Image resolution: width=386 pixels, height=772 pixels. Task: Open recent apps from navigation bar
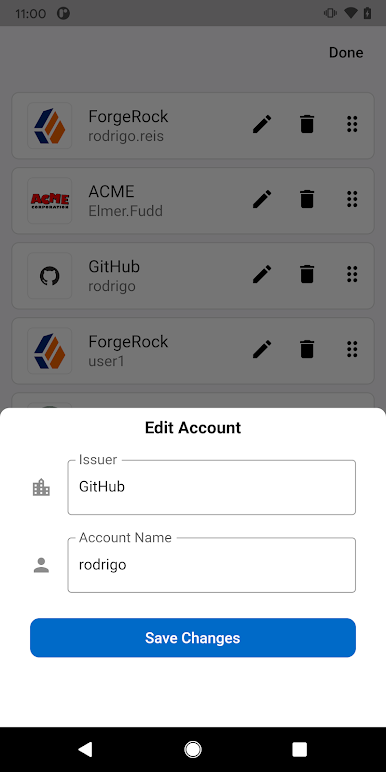tap(299, 749)
